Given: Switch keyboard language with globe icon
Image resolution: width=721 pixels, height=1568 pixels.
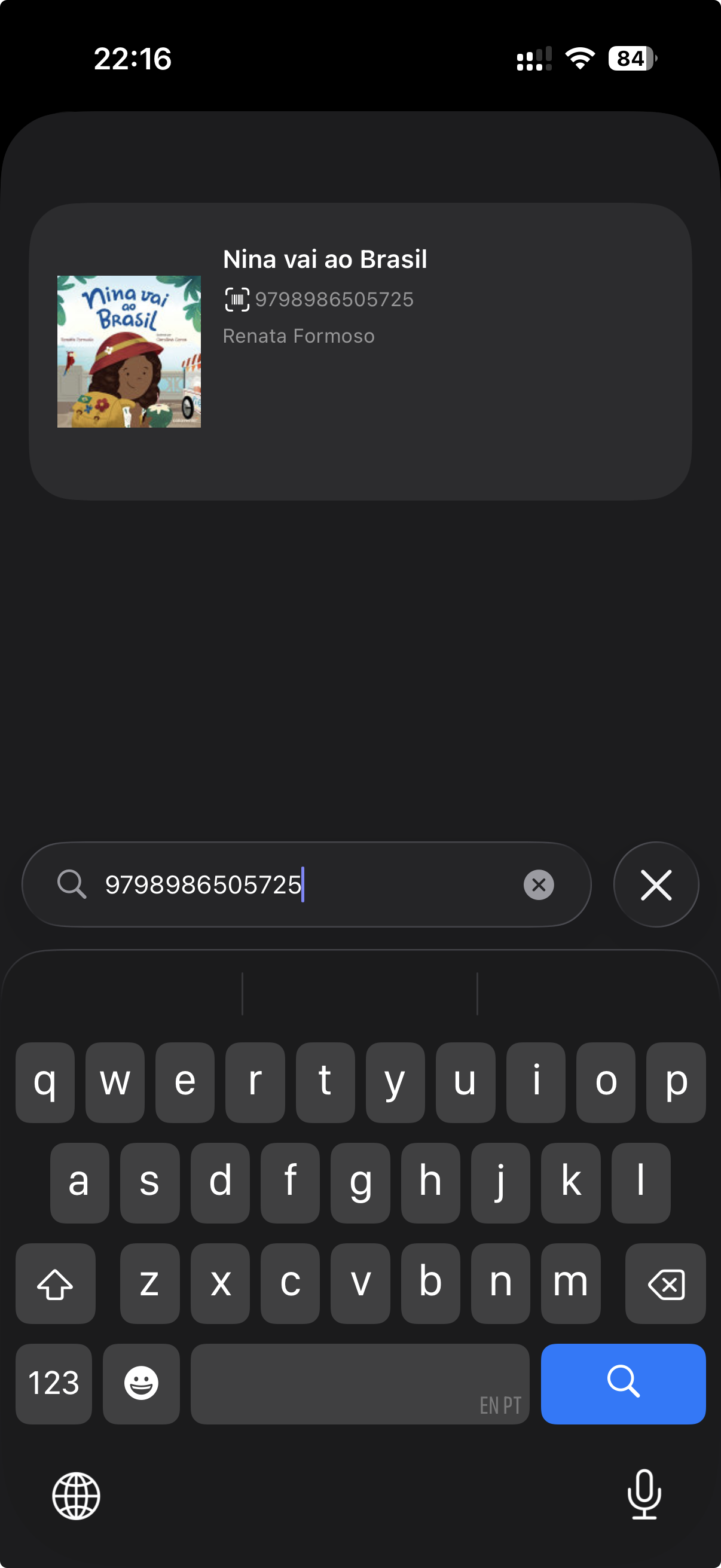Looking at the screenshot, I should [x=76, y=1495].
